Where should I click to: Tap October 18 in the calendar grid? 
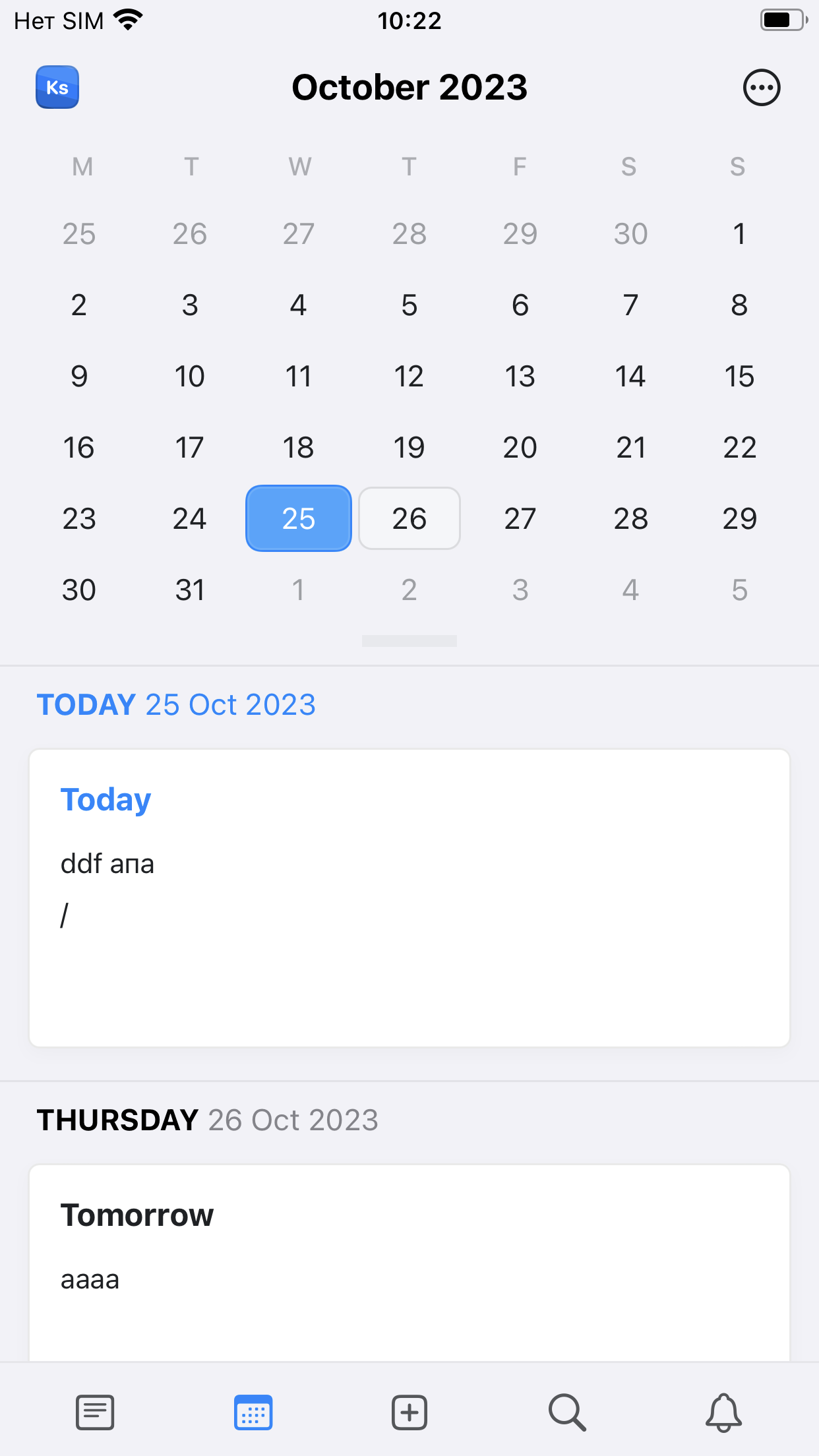pyautogui.click(x=299, y=448)
